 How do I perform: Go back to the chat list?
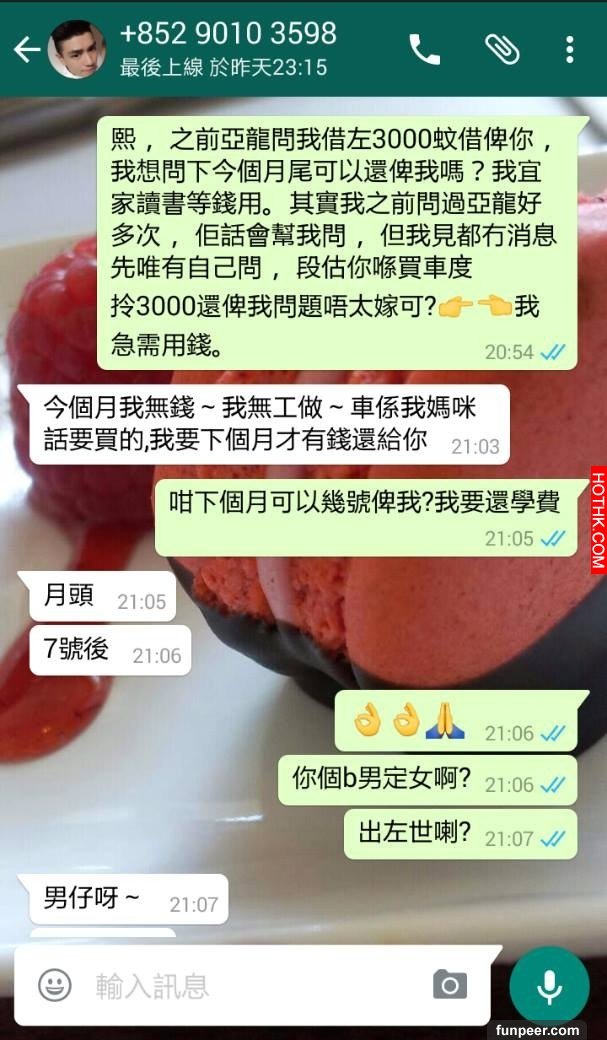coord(27,49)
